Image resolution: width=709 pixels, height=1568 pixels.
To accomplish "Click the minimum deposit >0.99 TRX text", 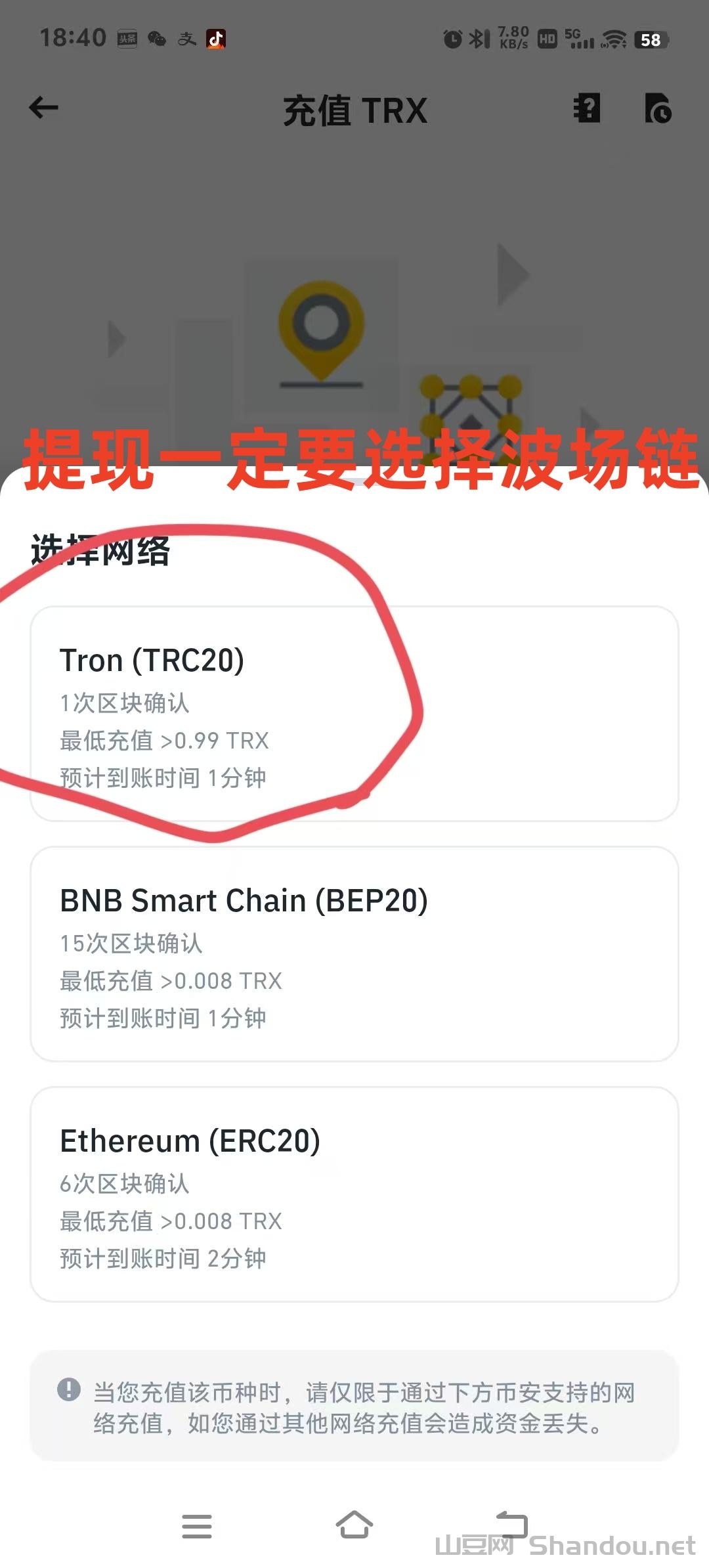I will (164, 741).
